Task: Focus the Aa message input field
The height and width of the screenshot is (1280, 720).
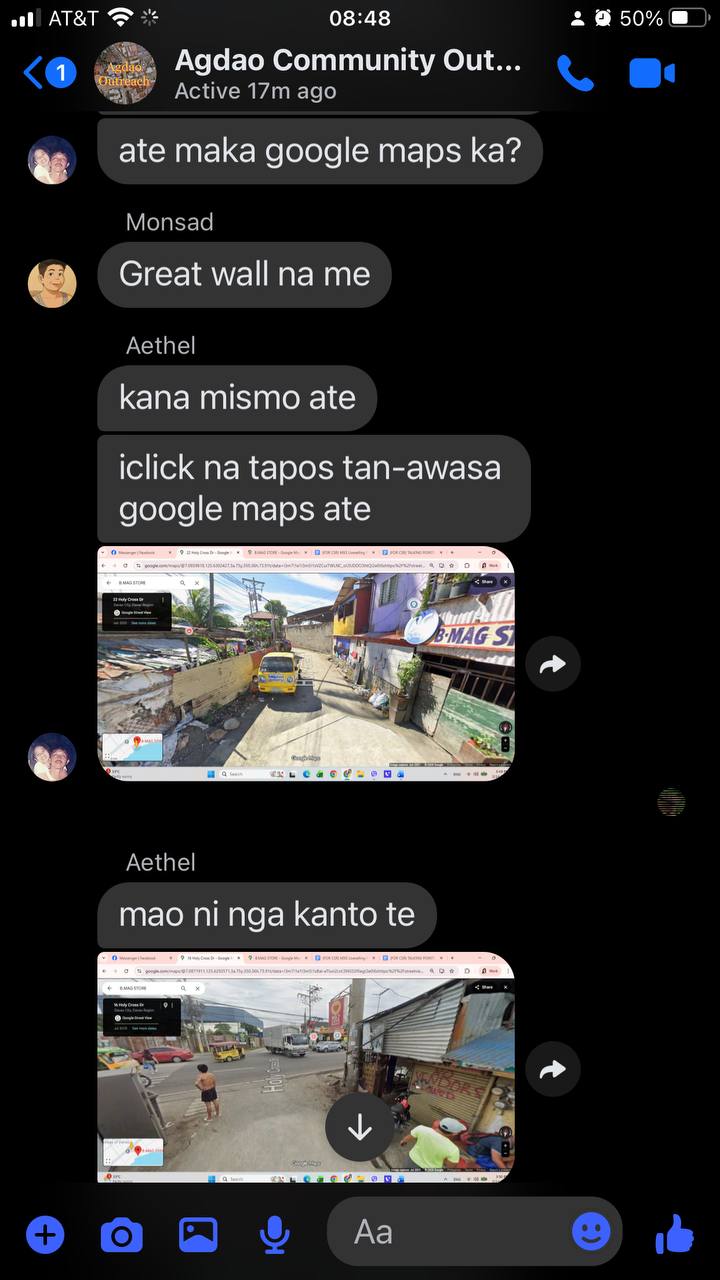Action: (x=450, y=1232)
